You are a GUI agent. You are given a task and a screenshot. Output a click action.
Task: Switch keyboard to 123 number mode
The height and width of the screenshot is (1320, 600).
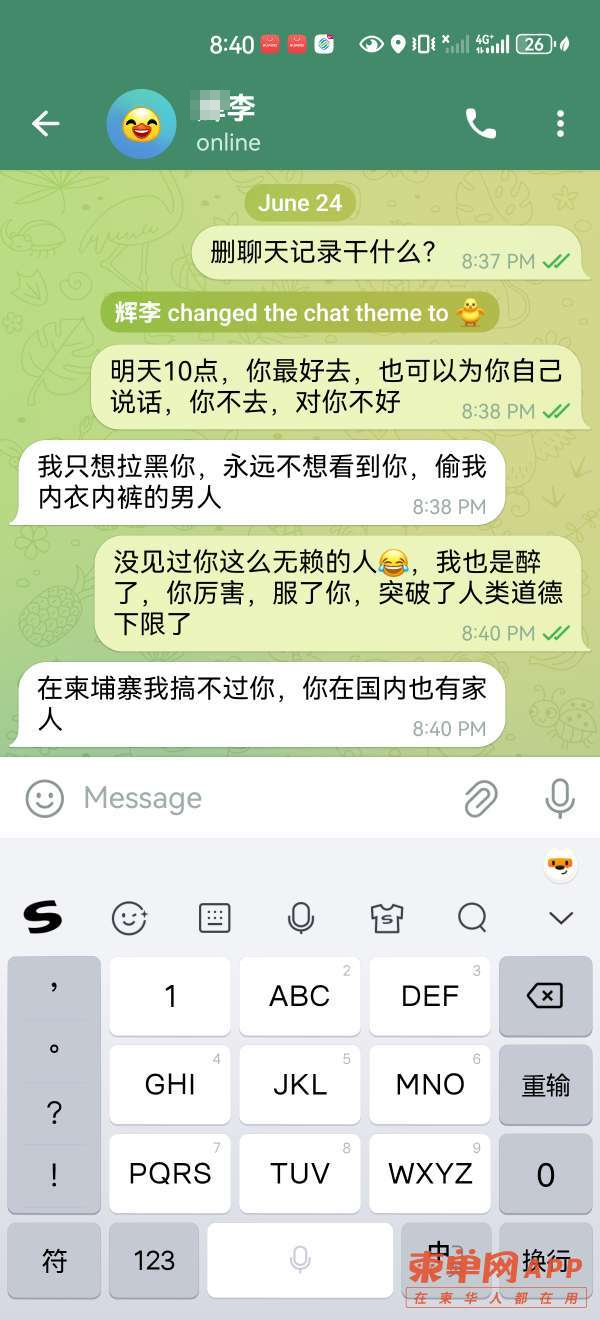click(154, 1260)
